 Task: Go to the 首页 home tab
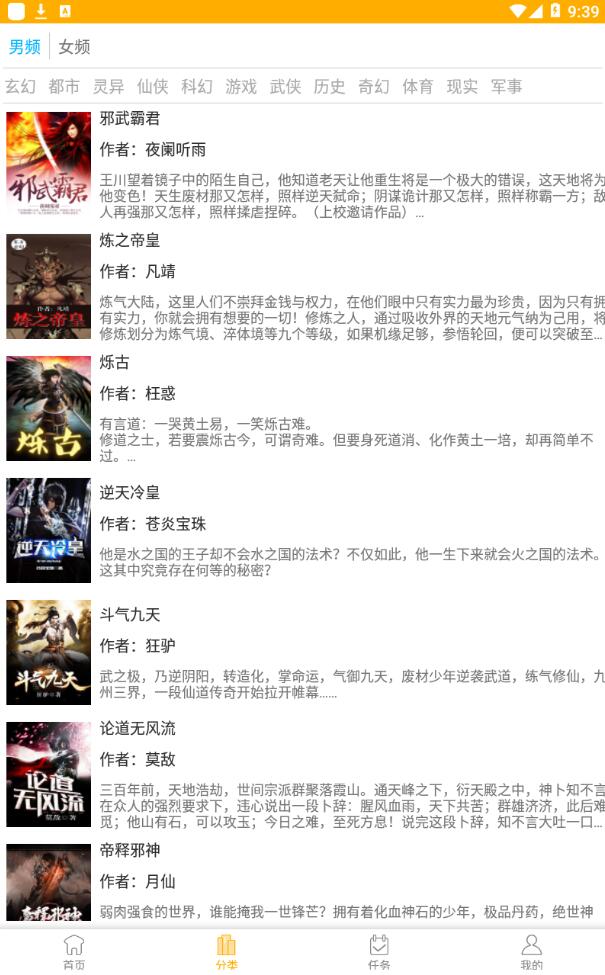74,951
